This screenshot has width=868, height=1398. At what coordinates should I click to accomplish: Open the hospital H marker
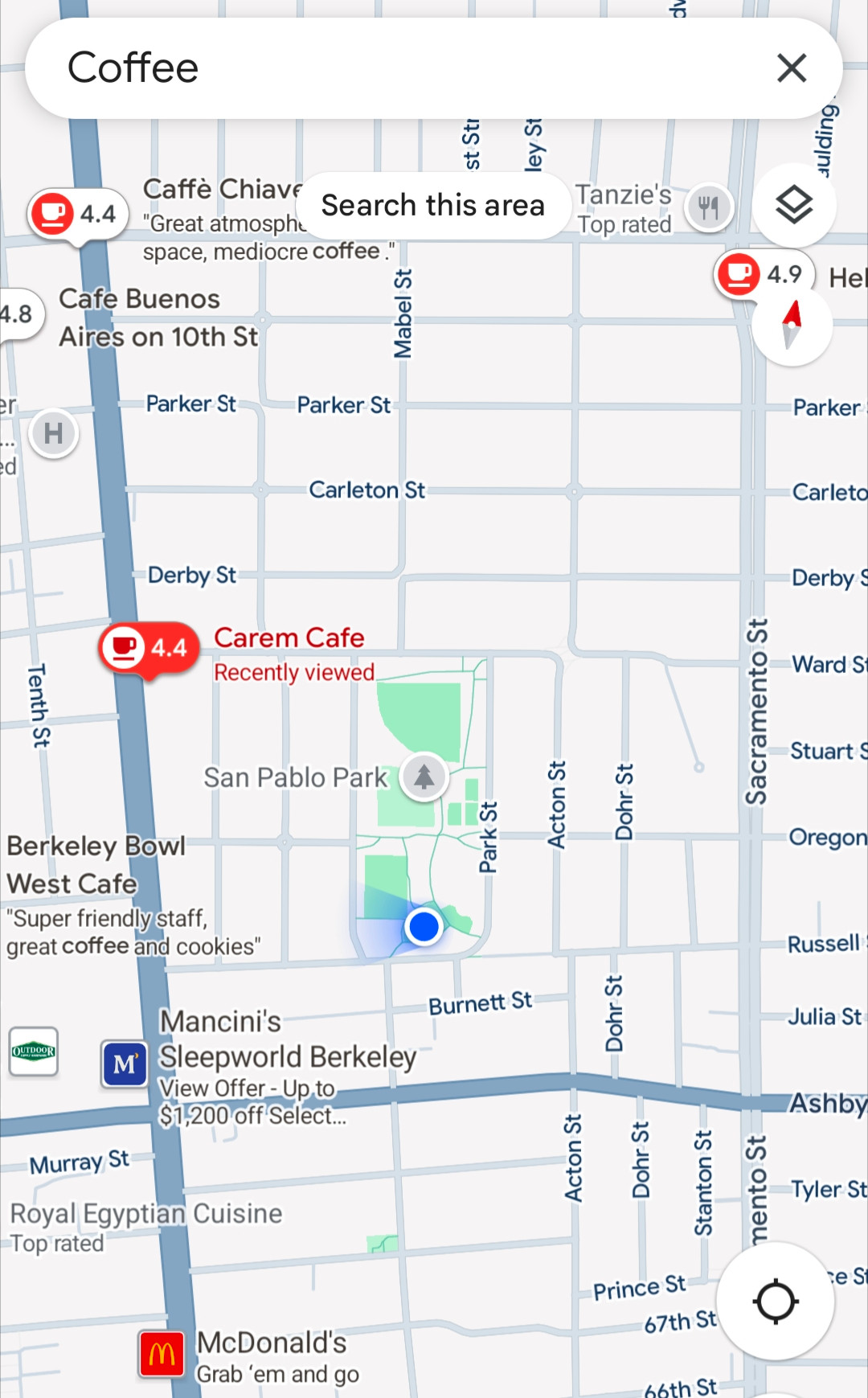[53, 433]
